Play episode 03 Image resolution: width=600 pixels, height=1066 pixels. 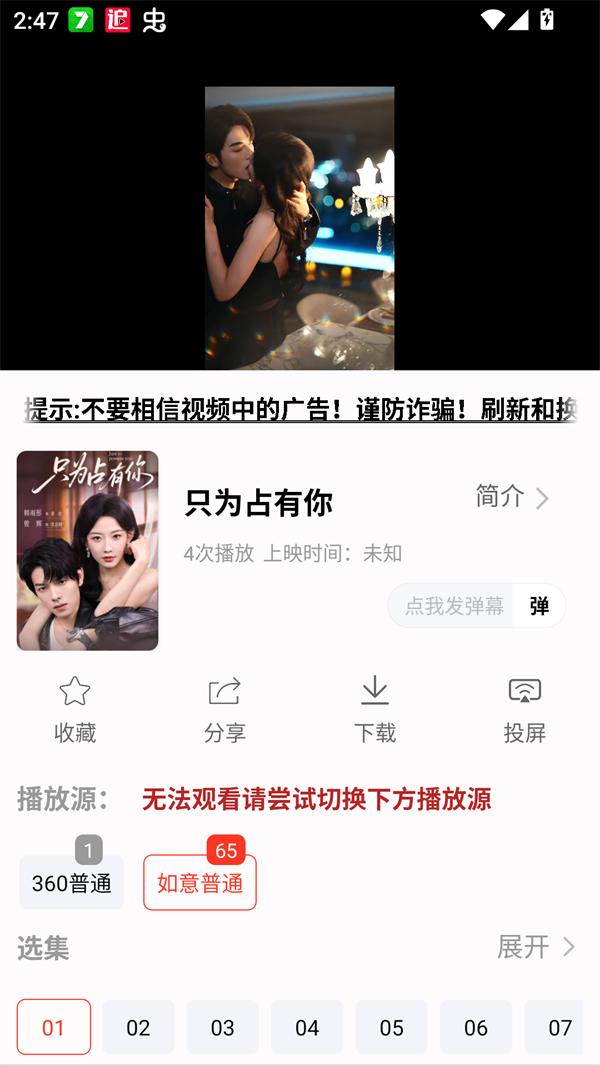coord(223,1027)
